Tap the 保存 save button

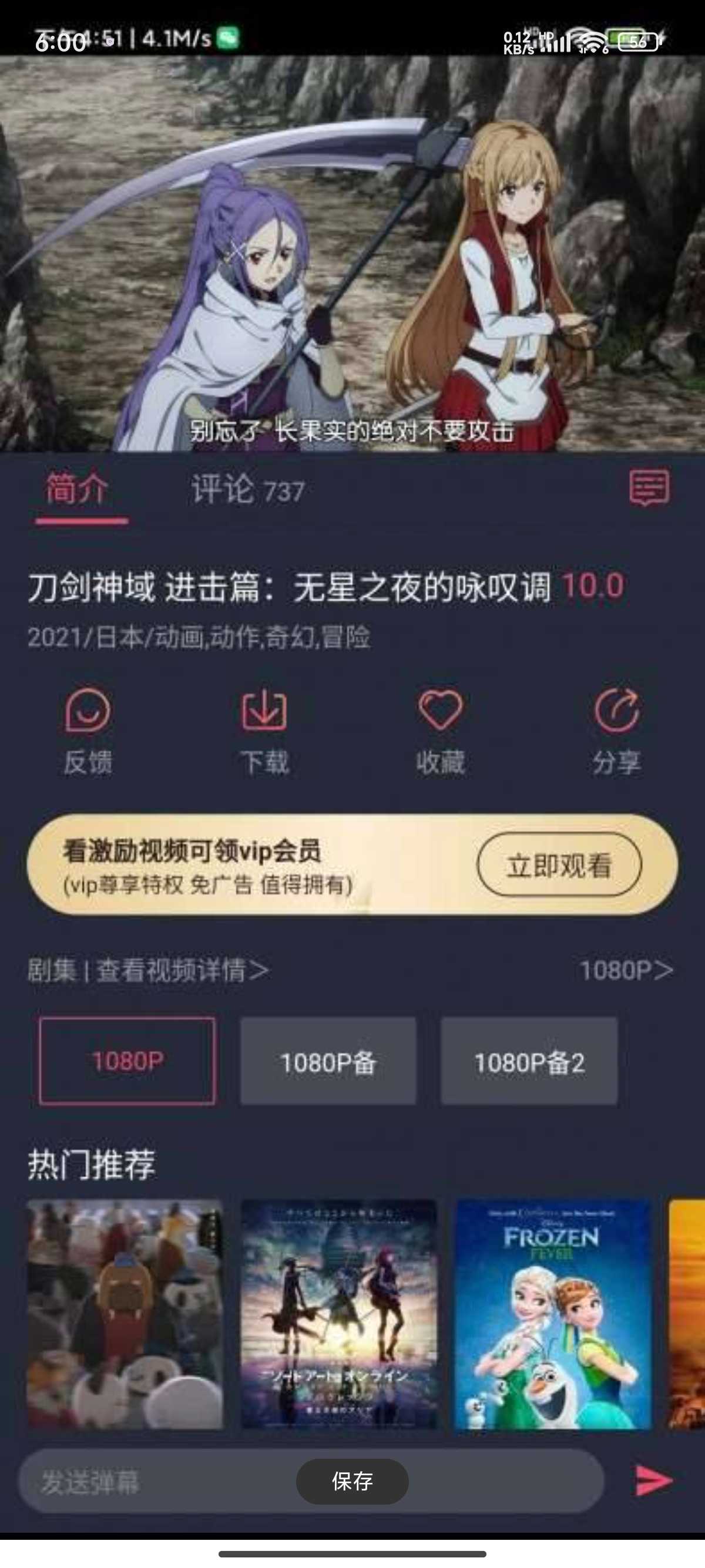[352, 1481]
